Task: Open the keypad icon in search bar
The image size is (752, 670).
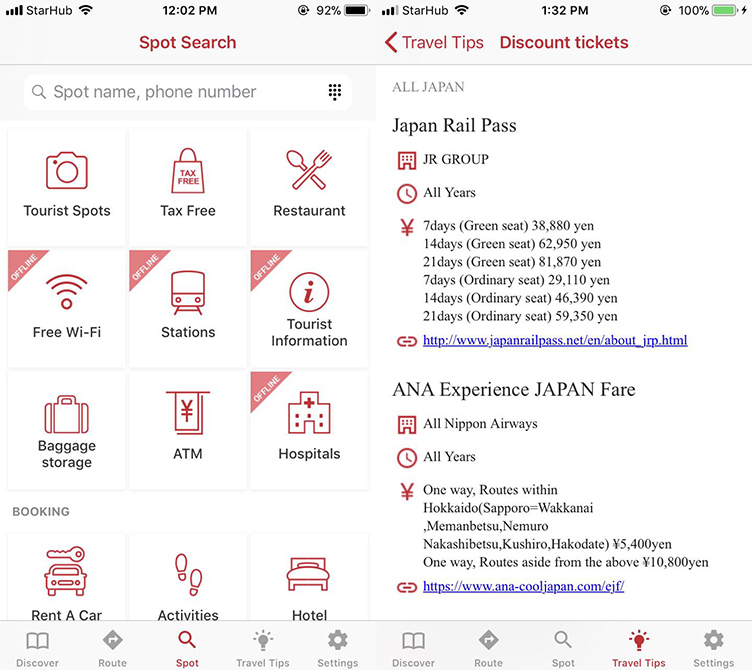Action: pos(335,92)
